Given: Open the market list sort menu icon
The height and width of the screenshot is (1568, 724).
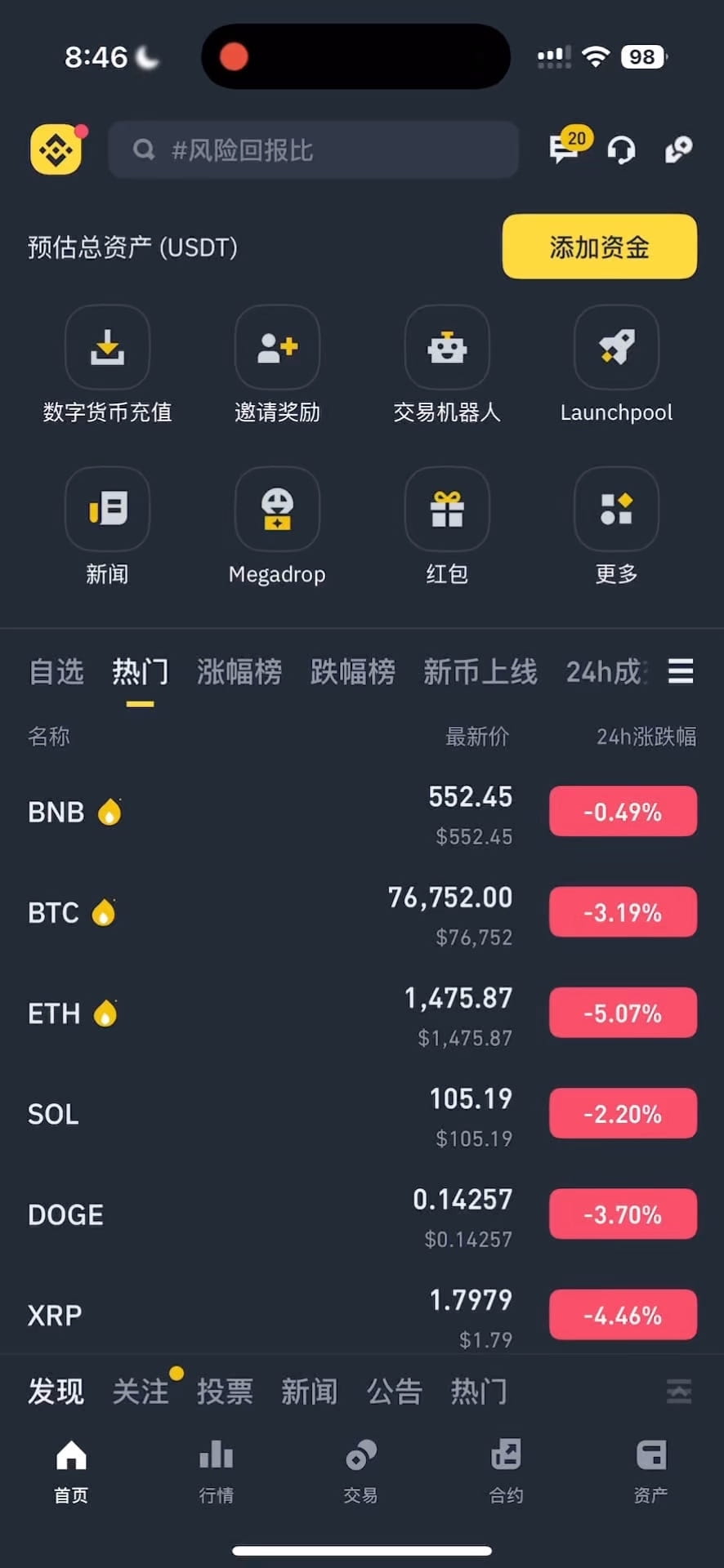Looking at the screenshot, I should (679, 671).
